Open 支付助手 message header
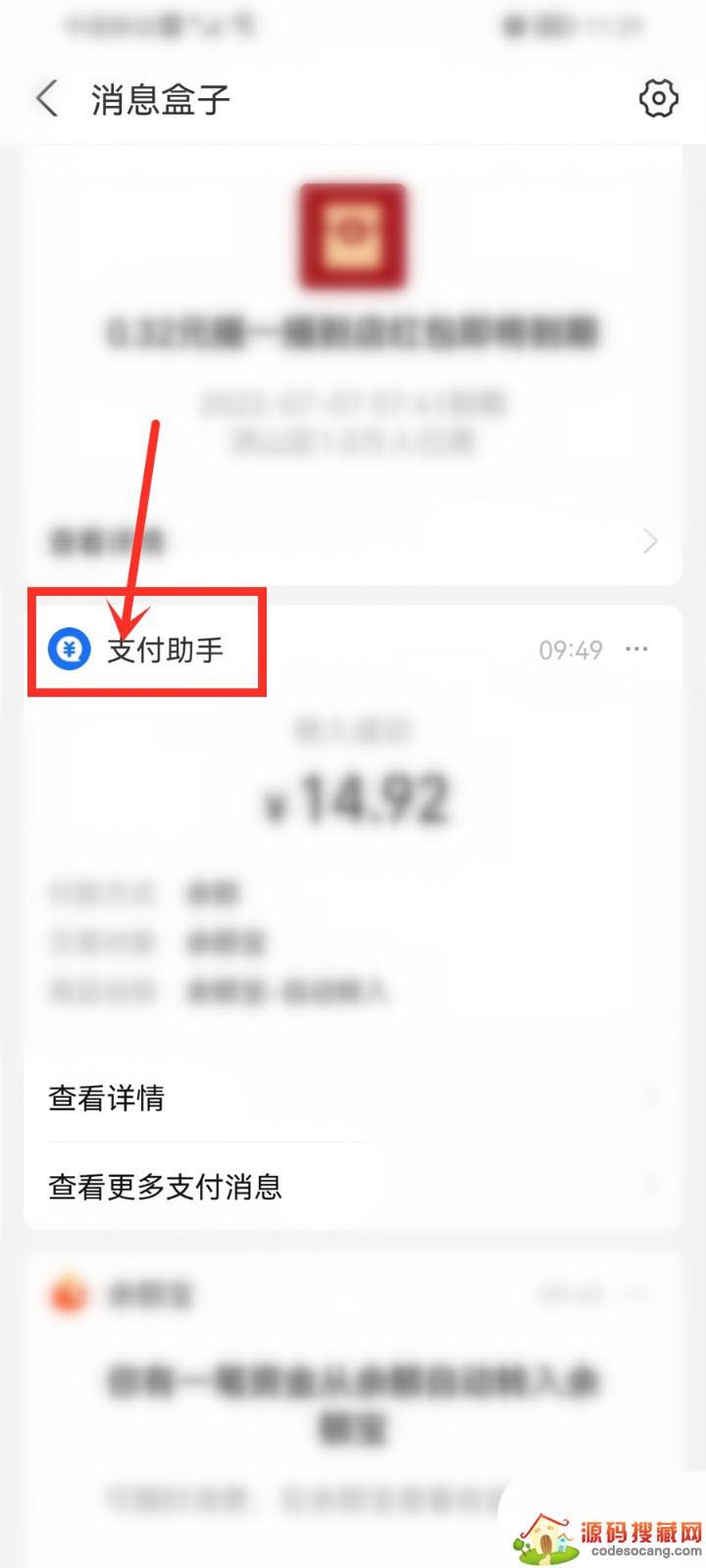 (165, 649)
